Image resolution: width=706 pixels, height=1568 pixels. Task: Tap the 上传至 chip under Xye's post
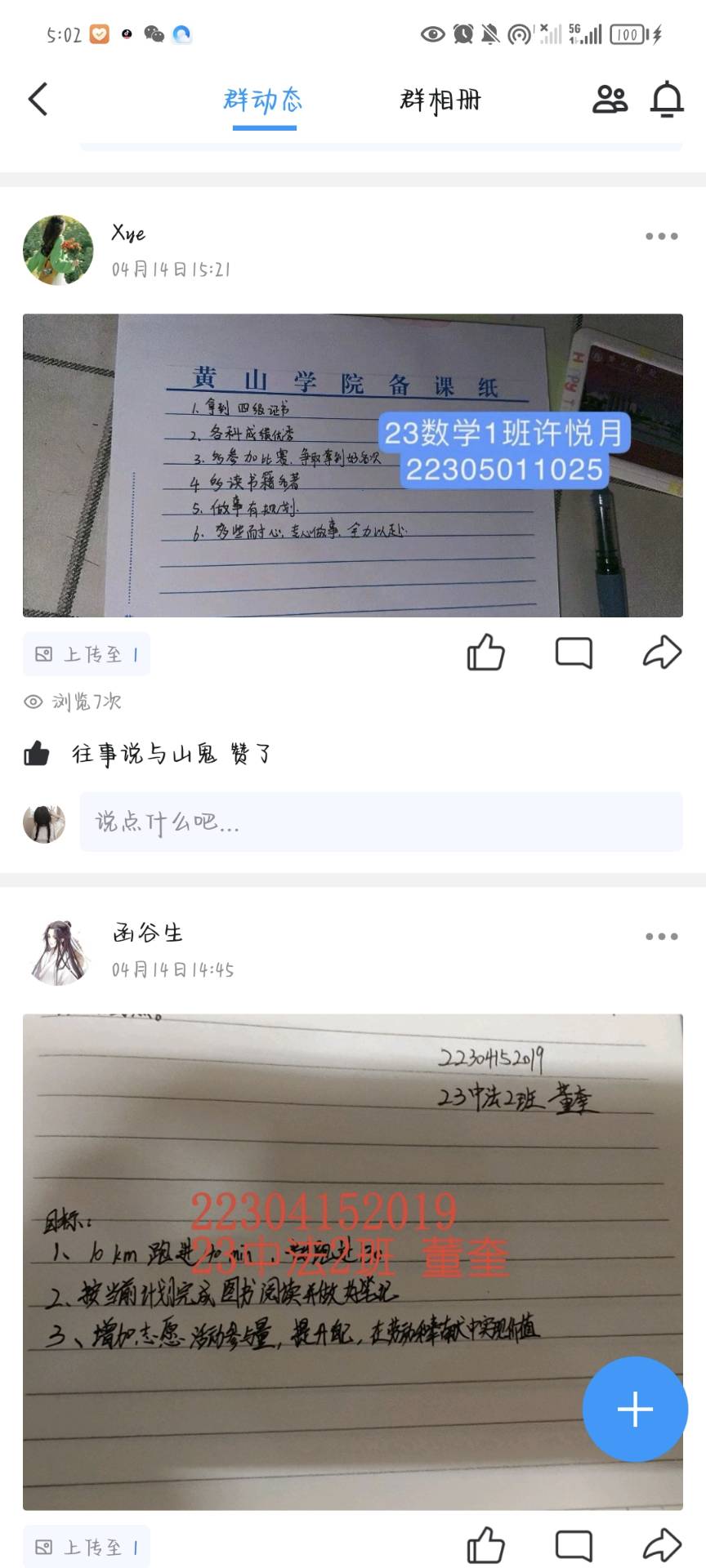click(87, 654)
